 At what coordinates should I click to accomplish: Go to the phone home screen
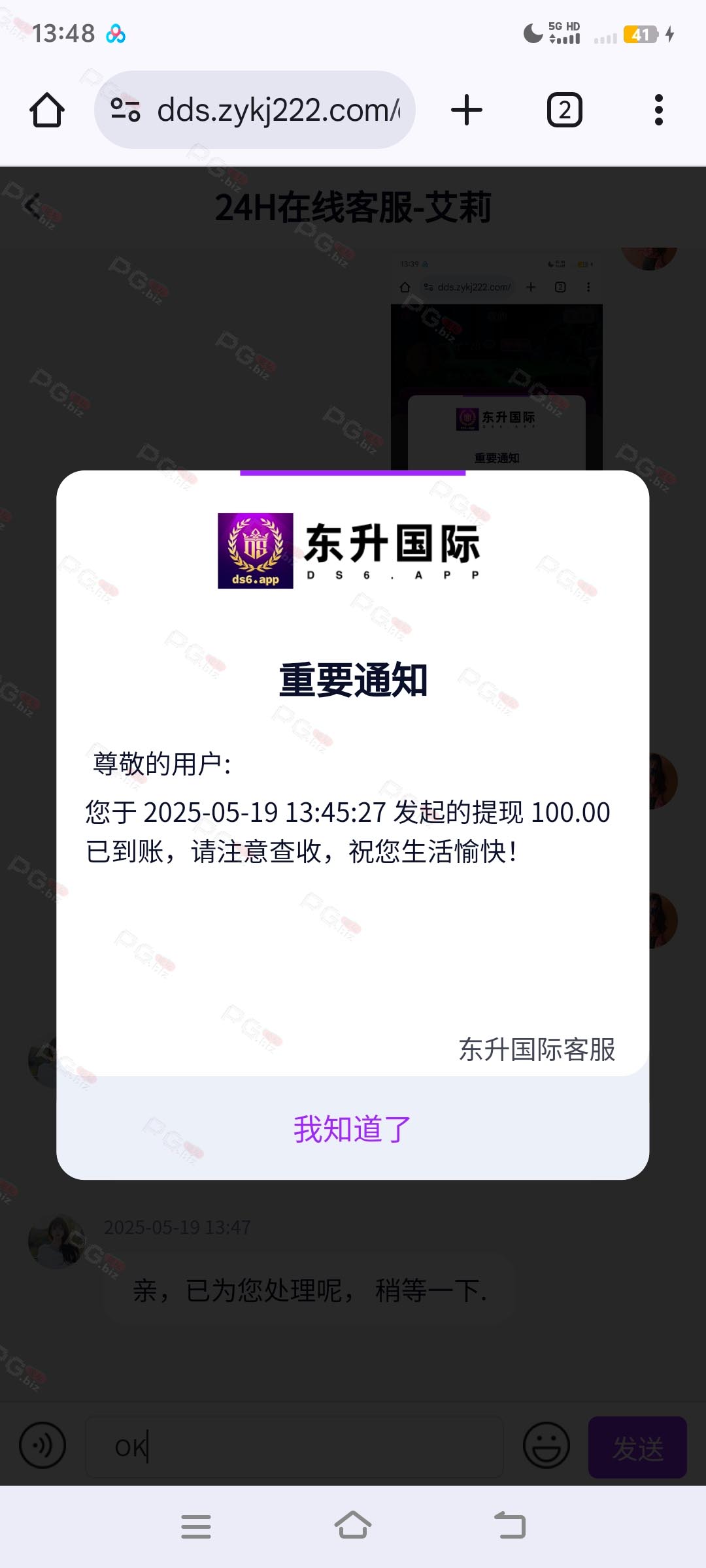point(353,1526)
